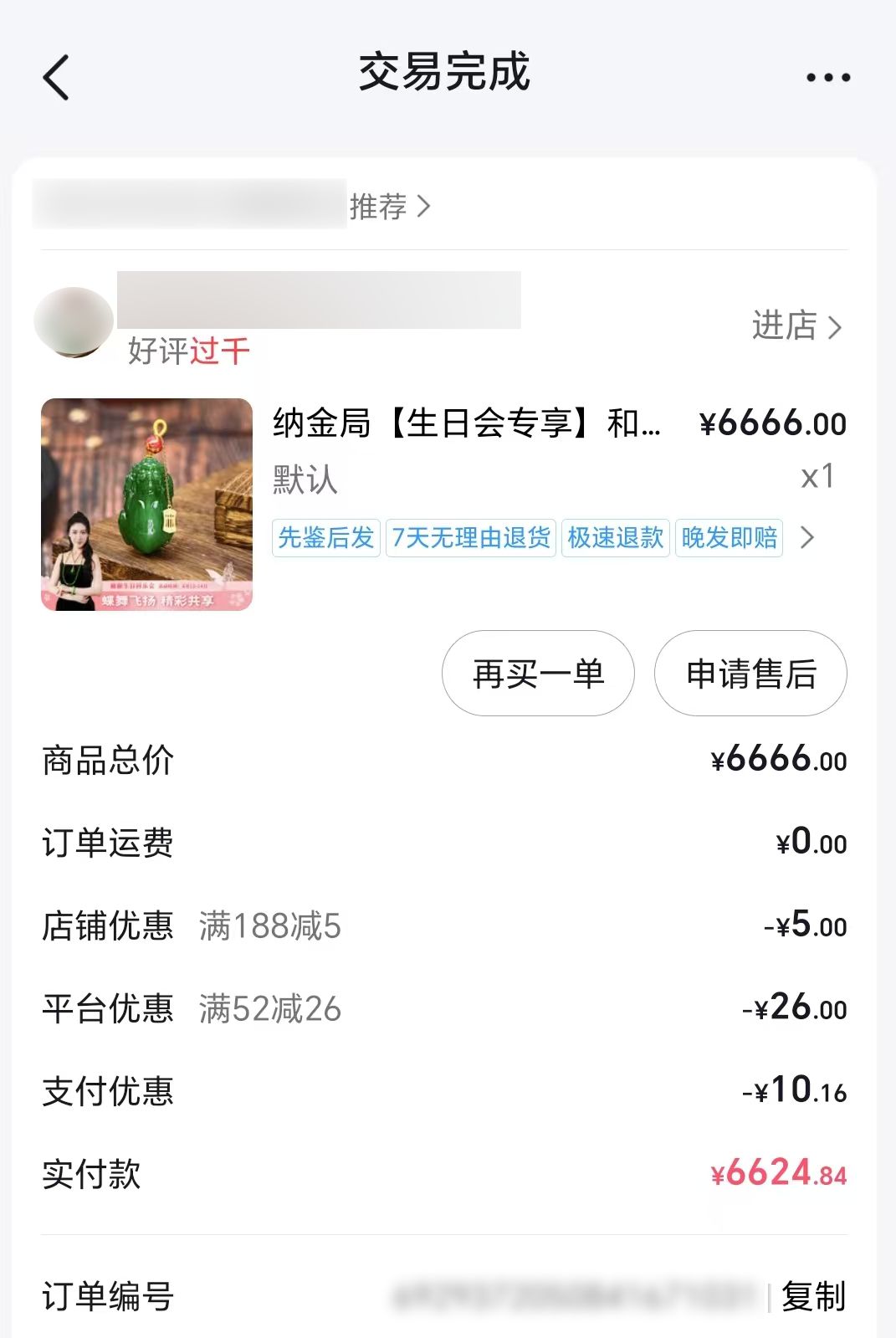Request after-sales service via 申请售后
The height and width of the screenshot is (1338, 896).
click(750, 674)
